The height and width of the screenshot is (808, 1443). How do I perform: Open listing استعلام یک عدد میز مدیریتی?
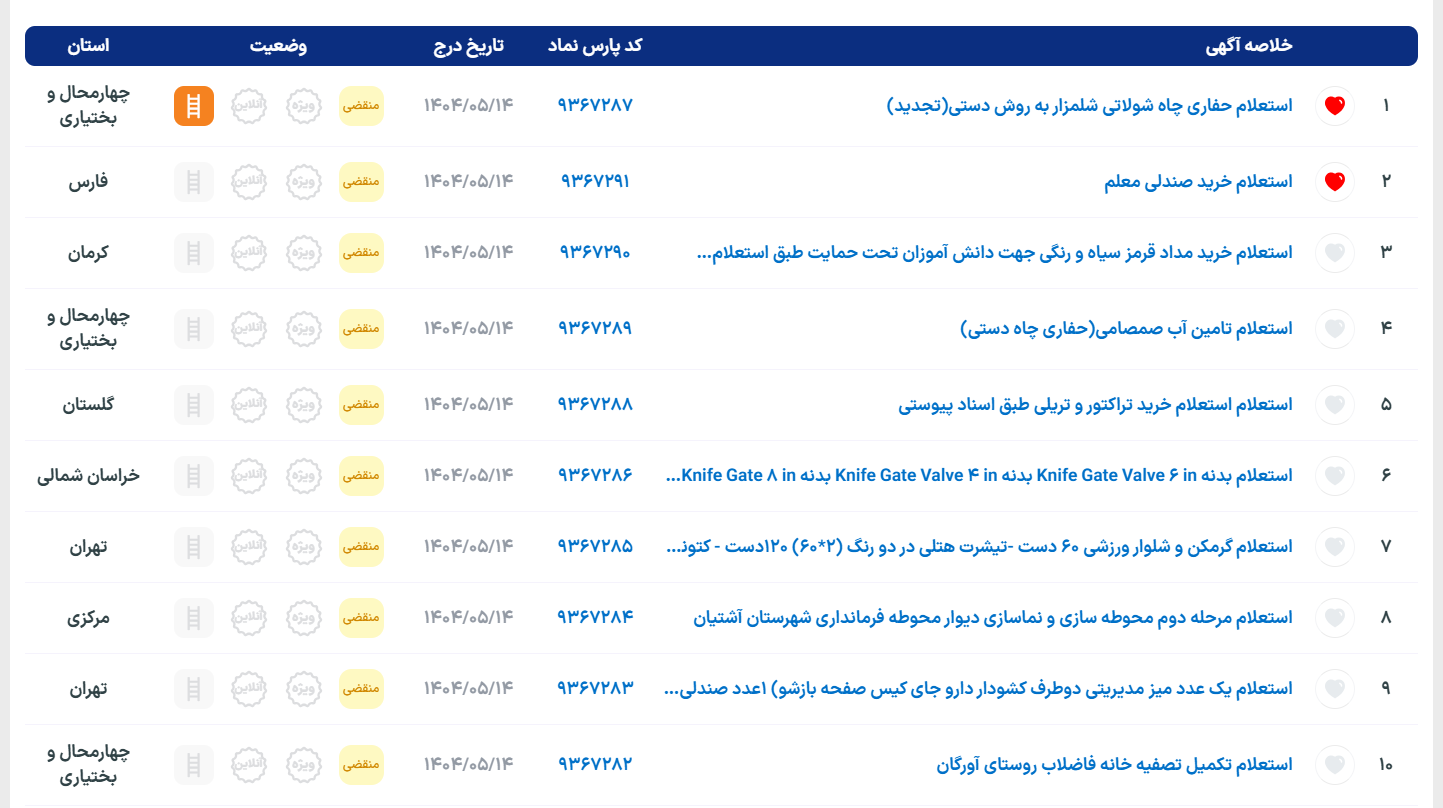point(979,688)
